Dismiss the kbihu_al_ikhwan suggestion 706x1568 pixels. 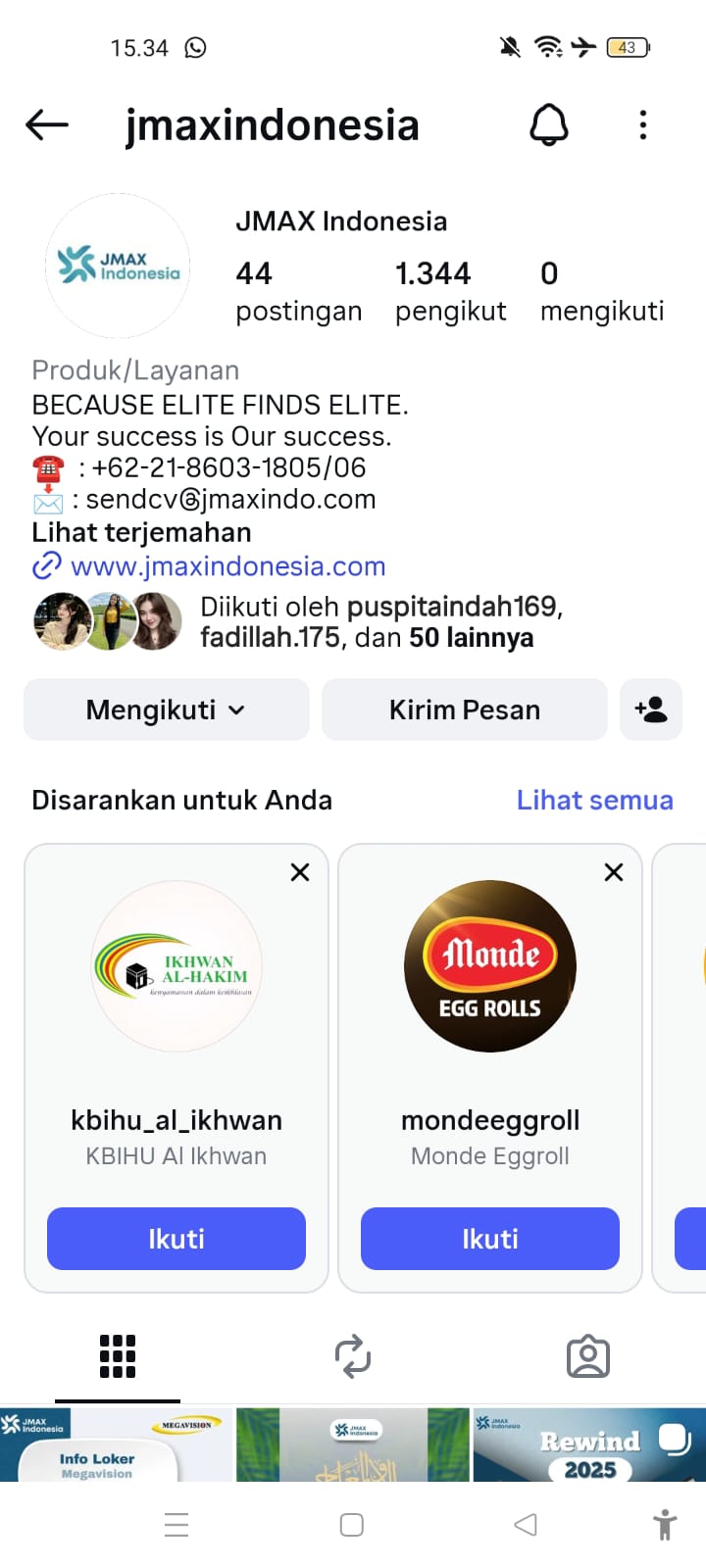300,872
